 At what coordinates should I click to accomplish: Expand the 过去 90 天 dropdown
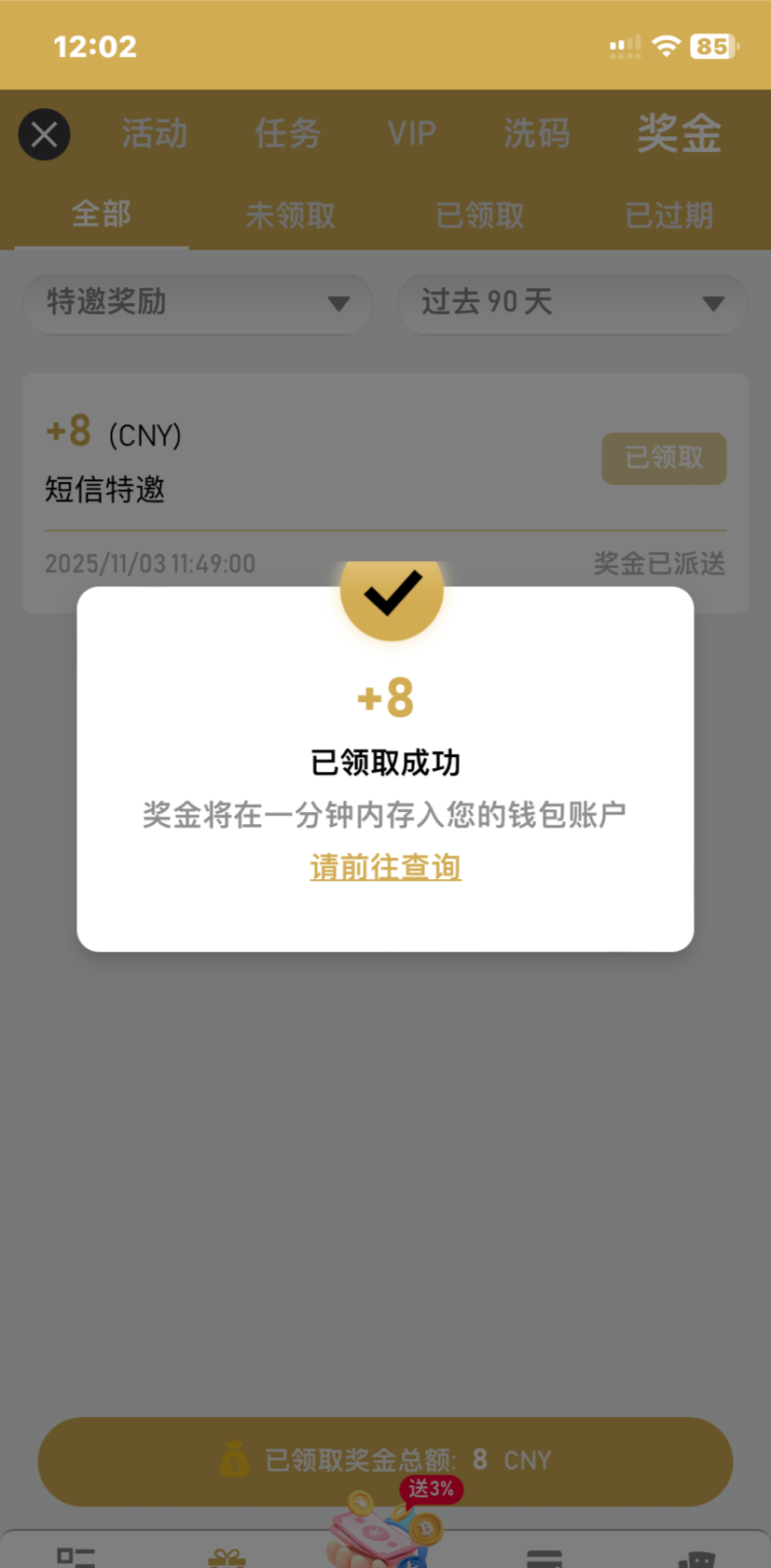click(x=572, y=303)
